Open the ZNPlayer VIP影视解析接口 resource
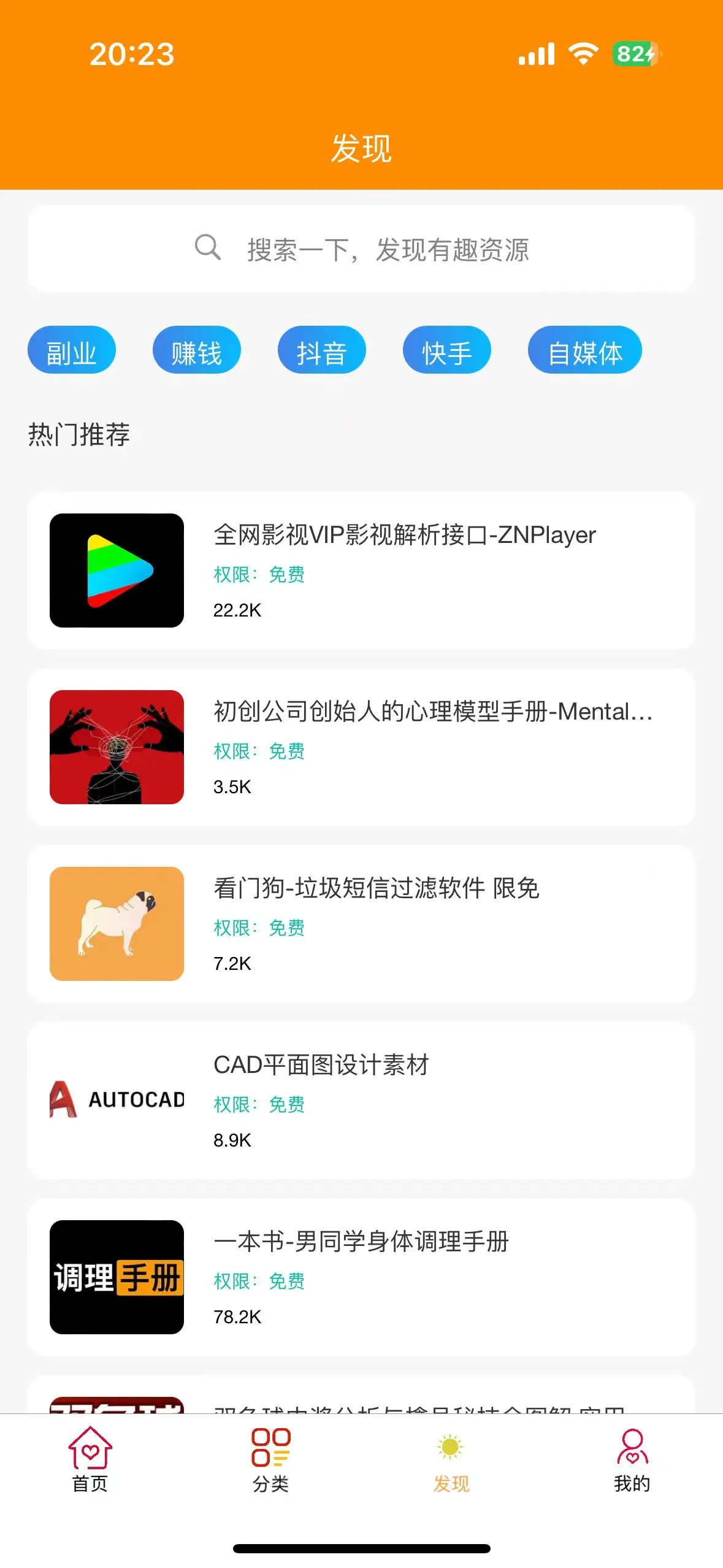Screen dimensions: 723x1568 pyautogui.click(x=361, y=571)
